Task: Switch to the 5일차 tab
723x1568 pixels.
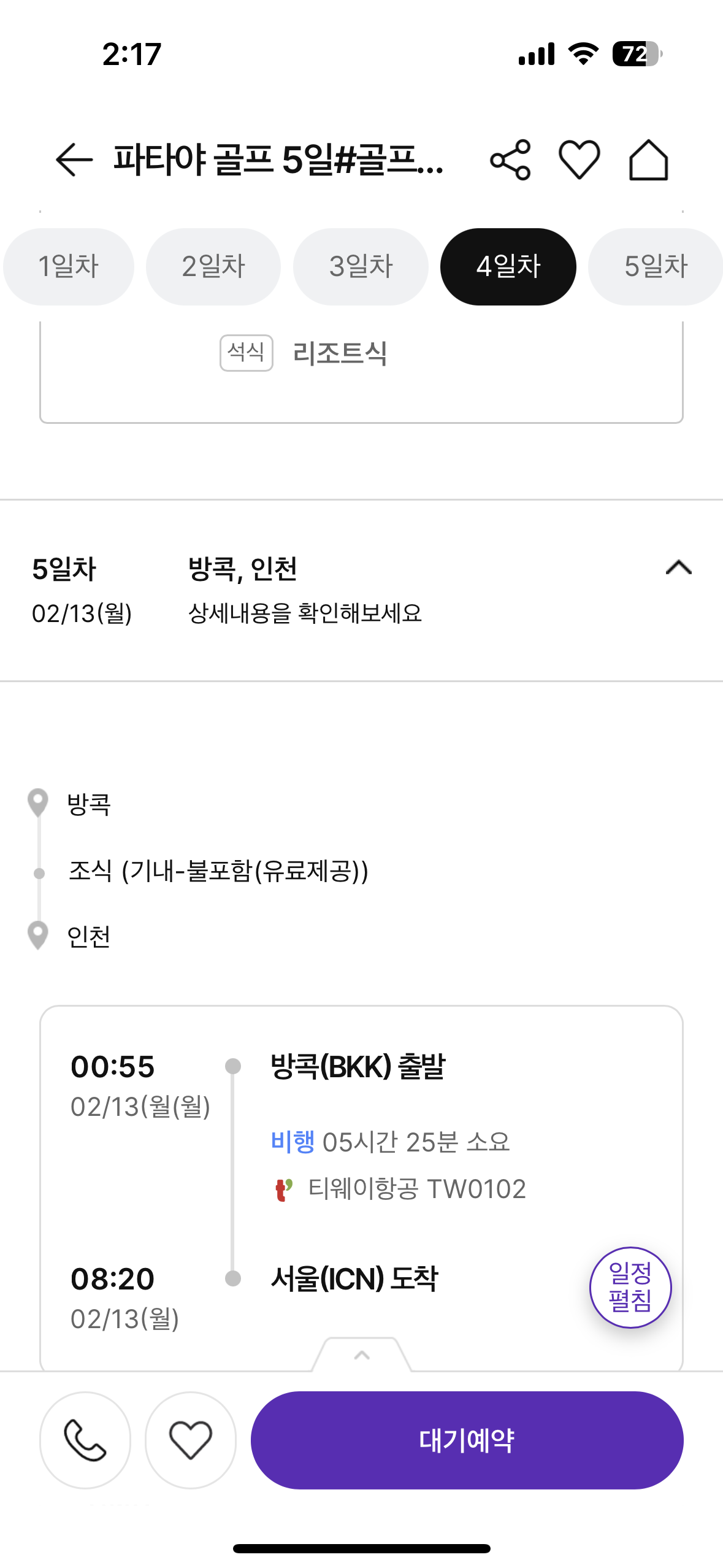Action: 656,267
